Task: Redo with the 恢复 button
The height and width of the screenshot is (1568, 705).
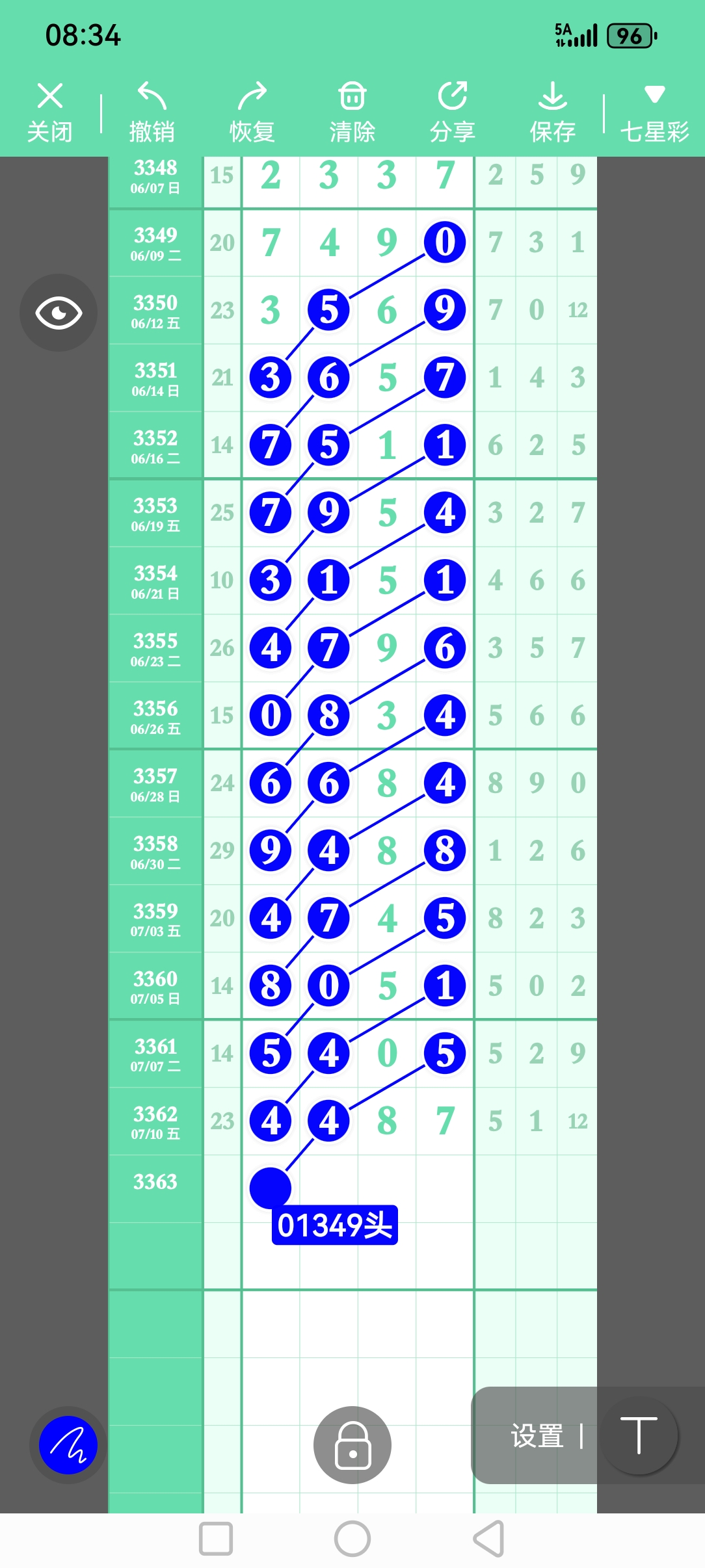Action: pyautogui.click(x=252, y=112)
